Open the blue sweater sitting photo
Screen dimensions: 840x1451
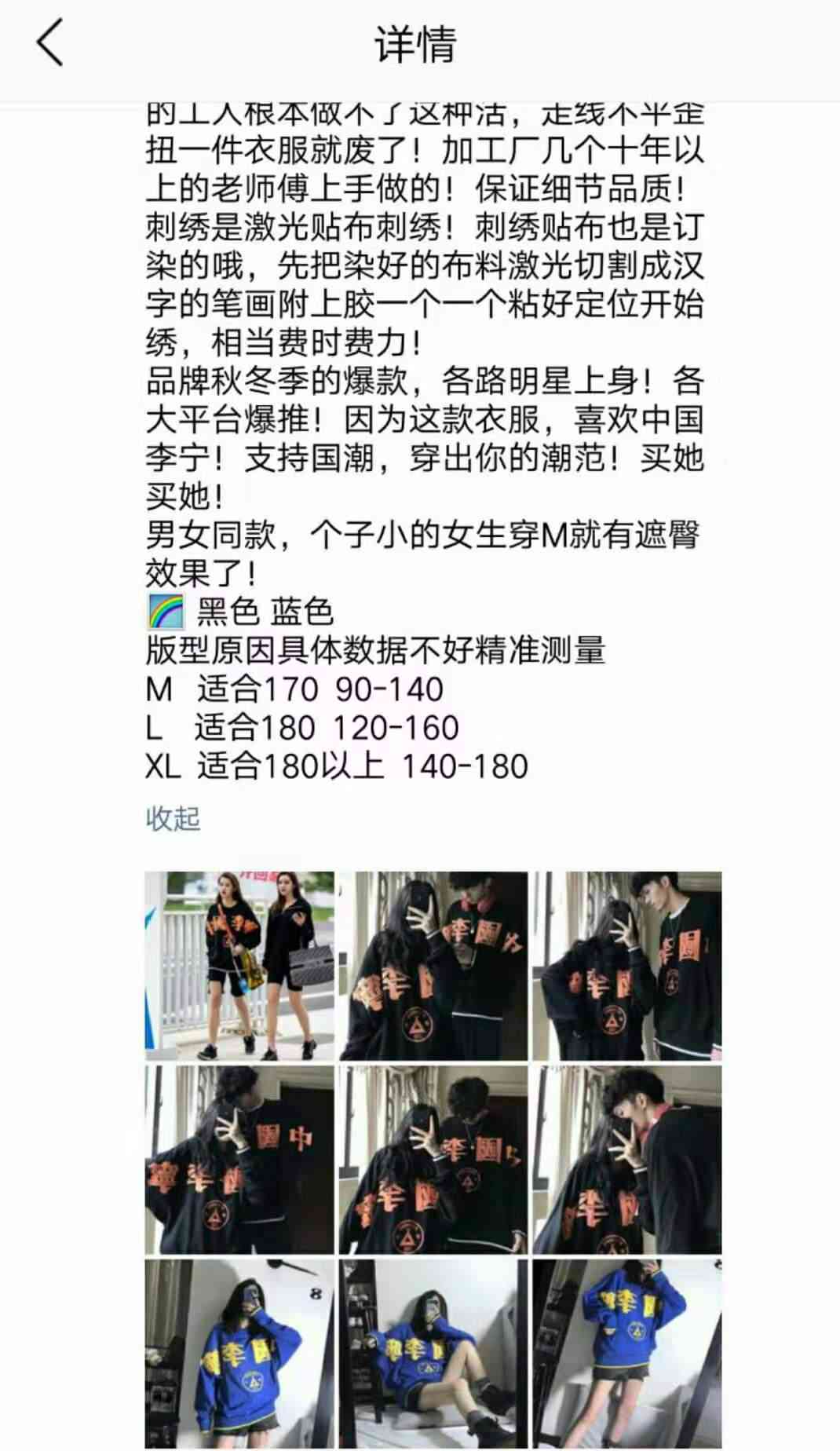pos(433,1354)
